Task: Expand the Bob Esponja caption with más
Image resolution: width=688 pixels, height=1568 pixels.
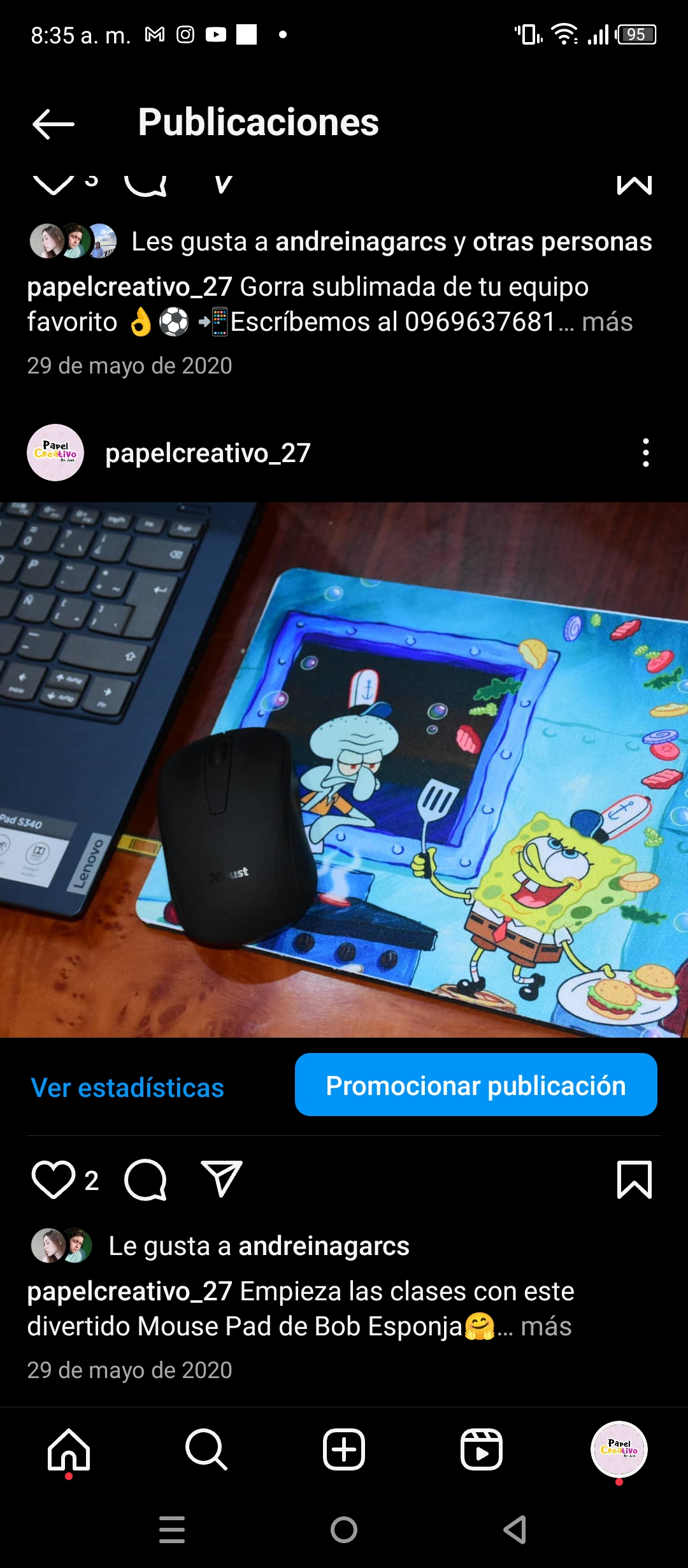Action: (546, 1326)
